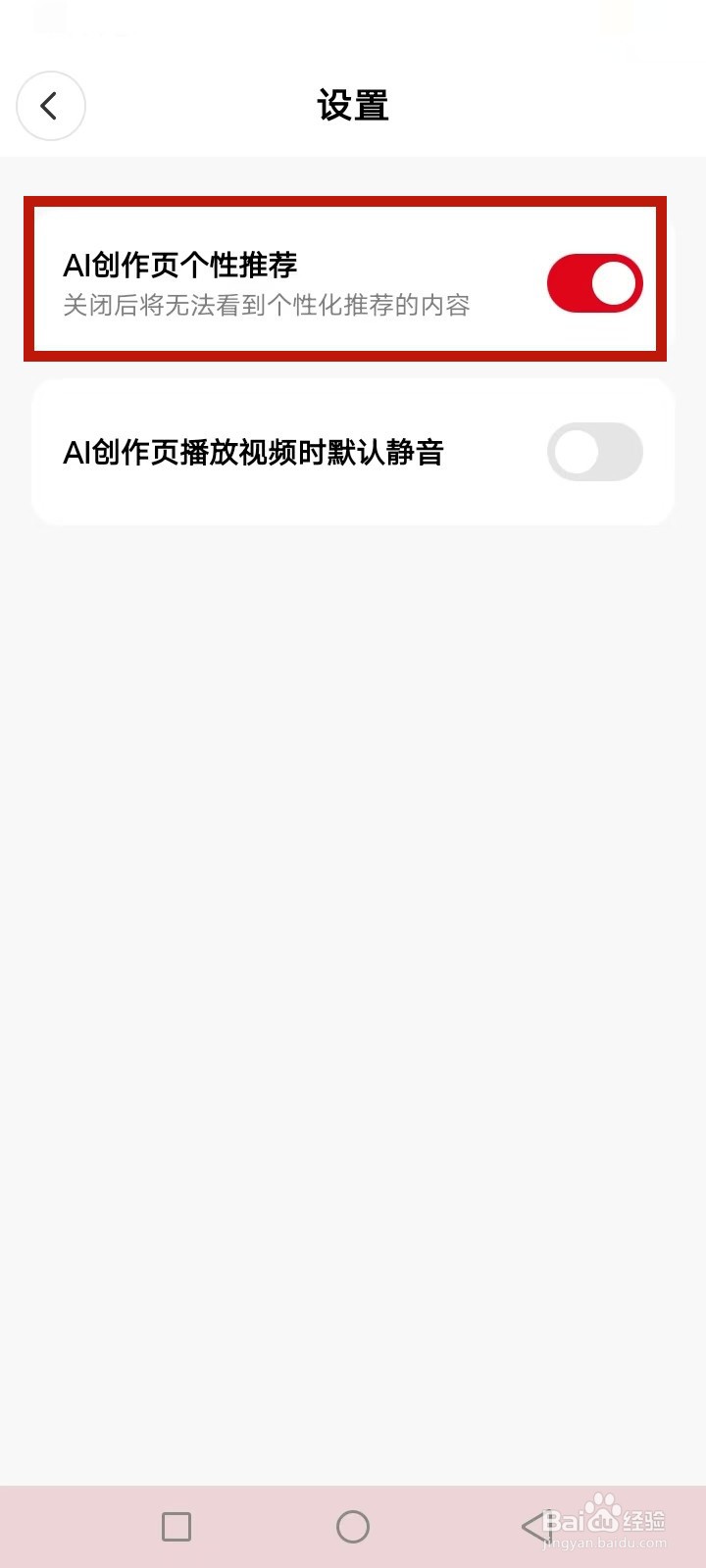Tap the chevron icon inside the top-left circle
Image resolution: width=706 pixels, height=1568 pixels.
[51, 106]
